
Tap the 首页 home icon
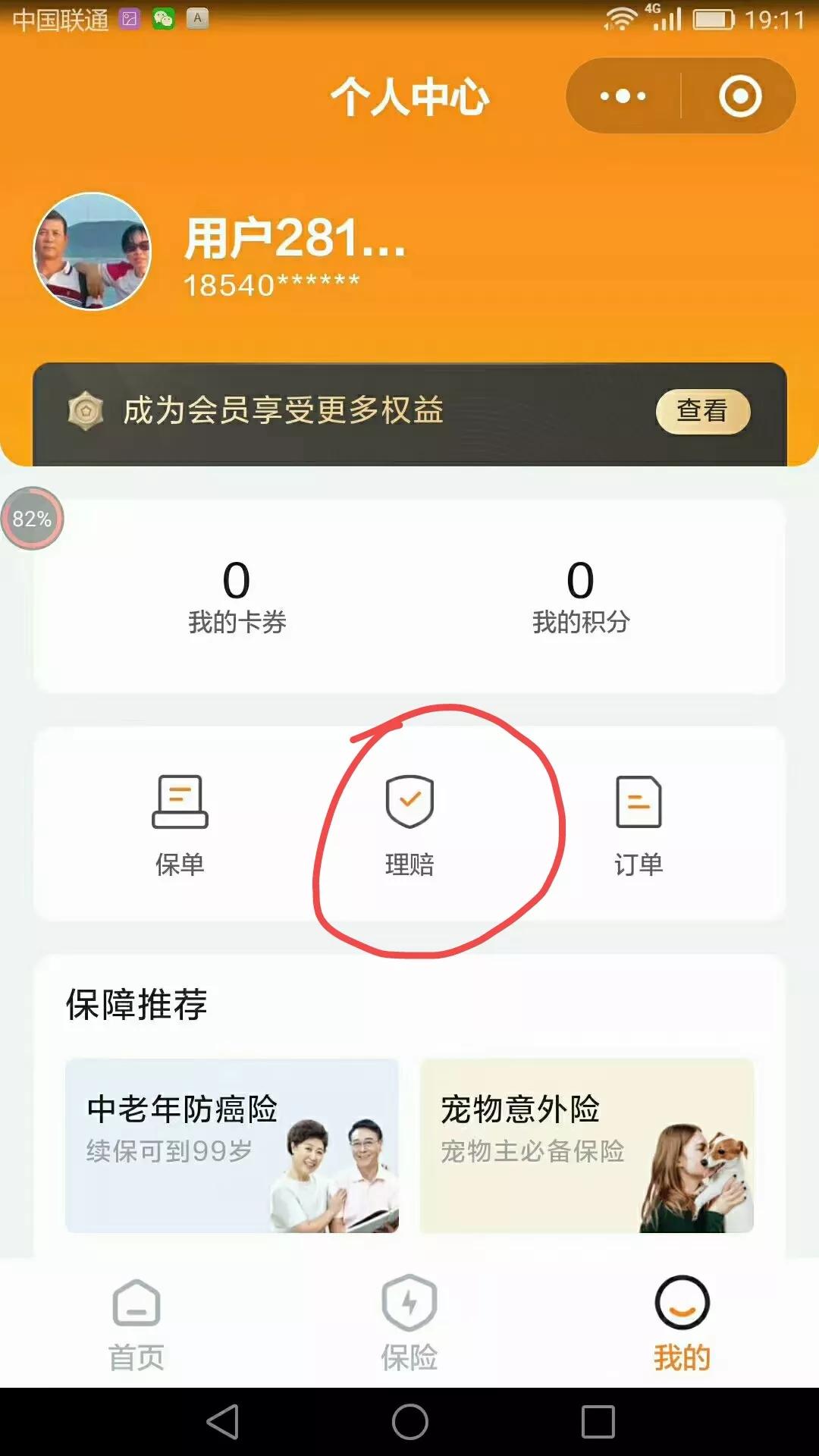click(135, 1302)
